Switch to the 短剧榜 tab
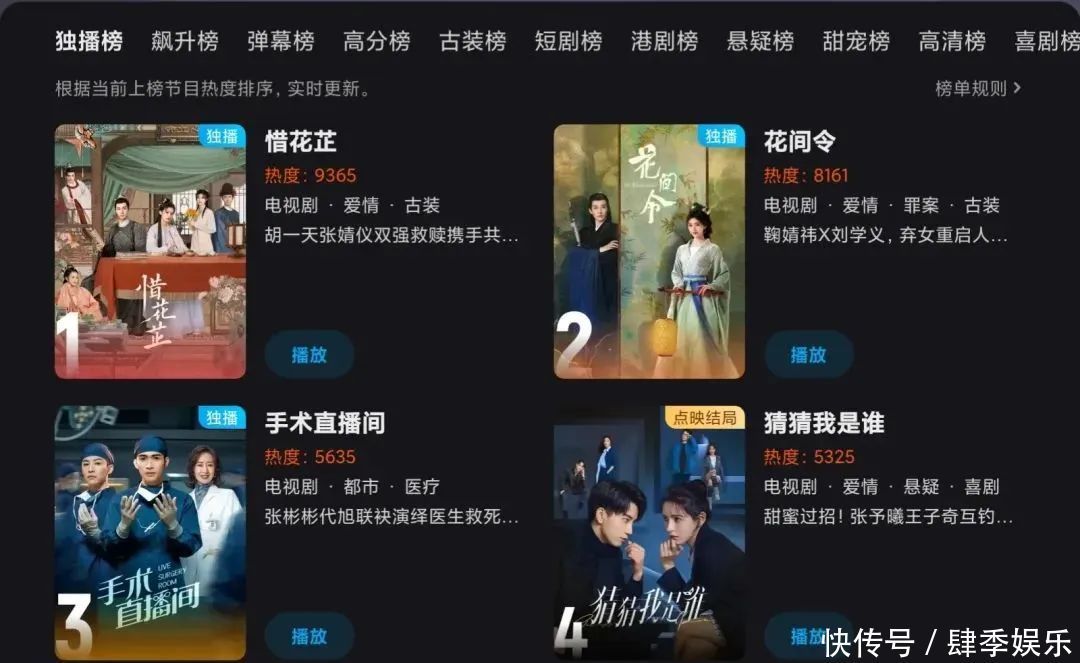1080x663 pixels. tap(568, 41)
